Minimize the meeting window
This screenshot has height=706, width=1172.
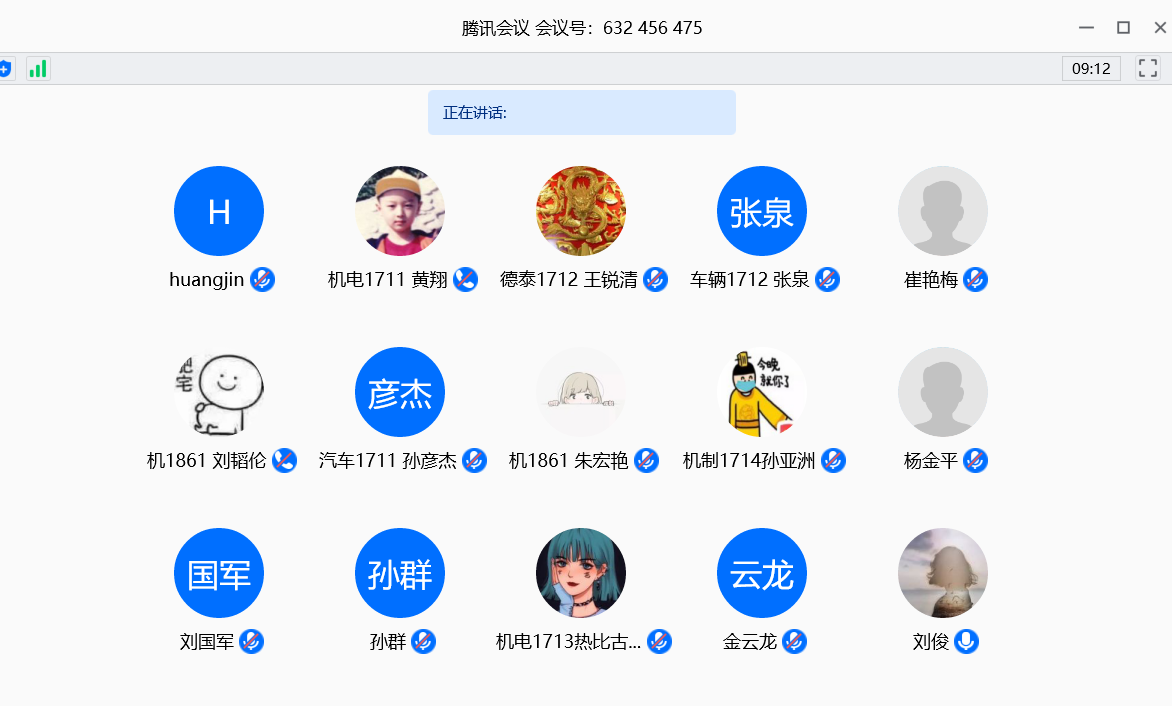pyautogui.click(x=1086, y=28)
